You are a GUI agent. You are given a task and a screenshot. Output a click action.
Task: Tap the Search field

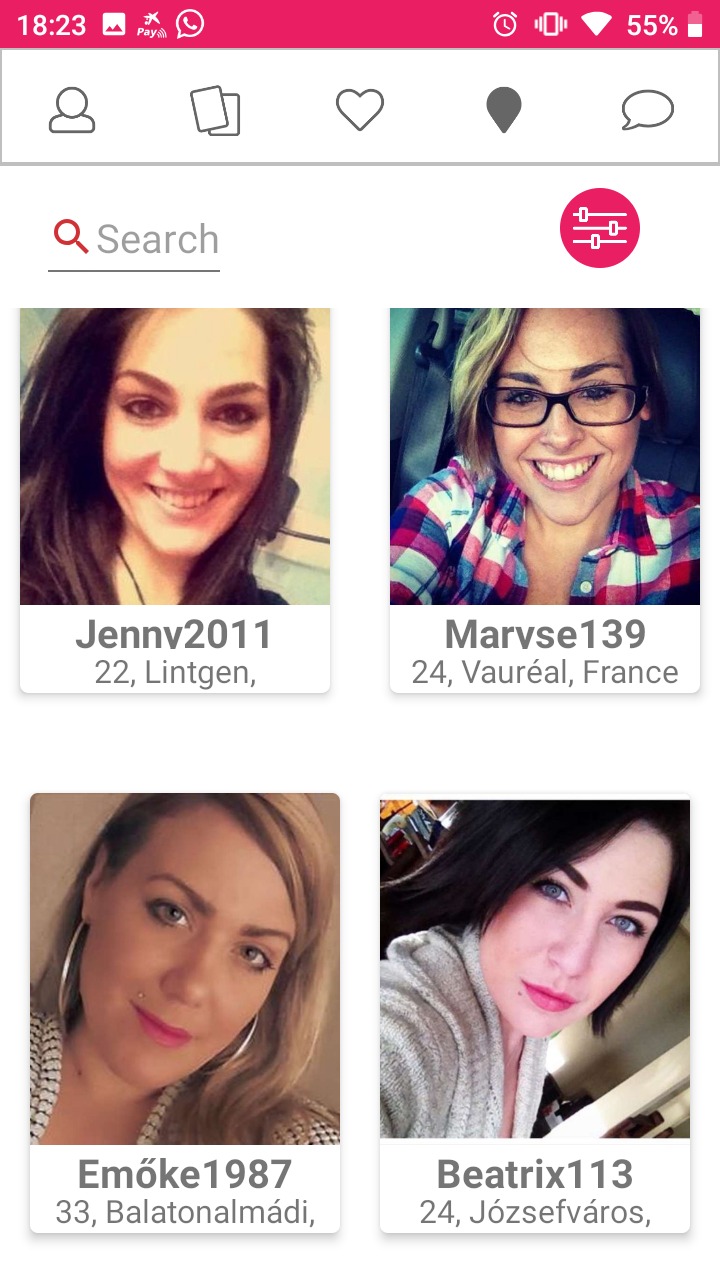pyautogui.click(x=134, y=240)
